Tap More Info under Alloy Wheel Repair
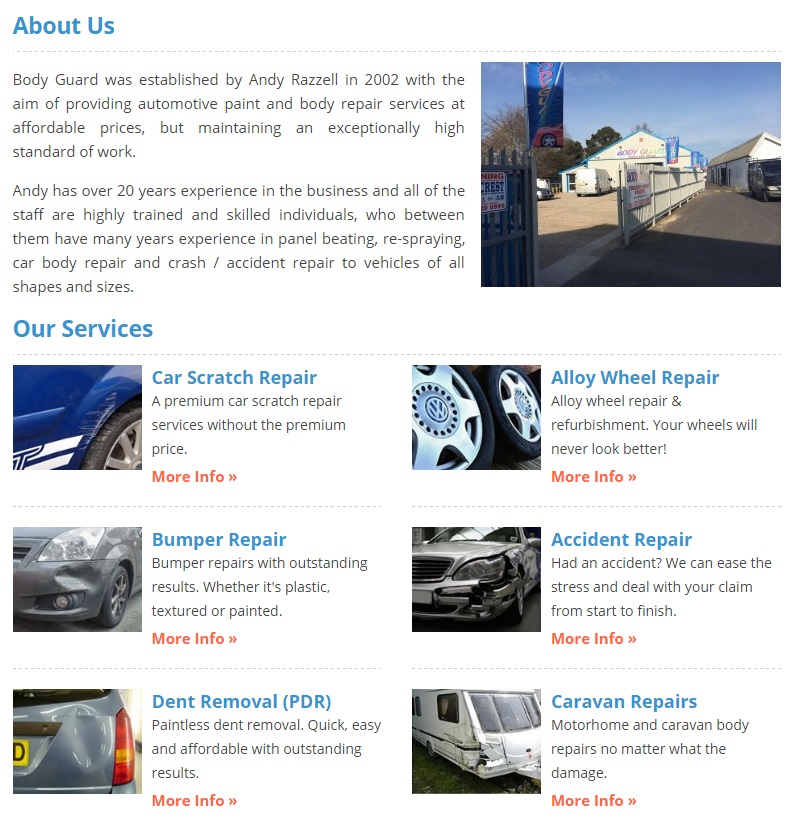The height and width of the screenshot is (833, 793). click(x=593, y=476)
